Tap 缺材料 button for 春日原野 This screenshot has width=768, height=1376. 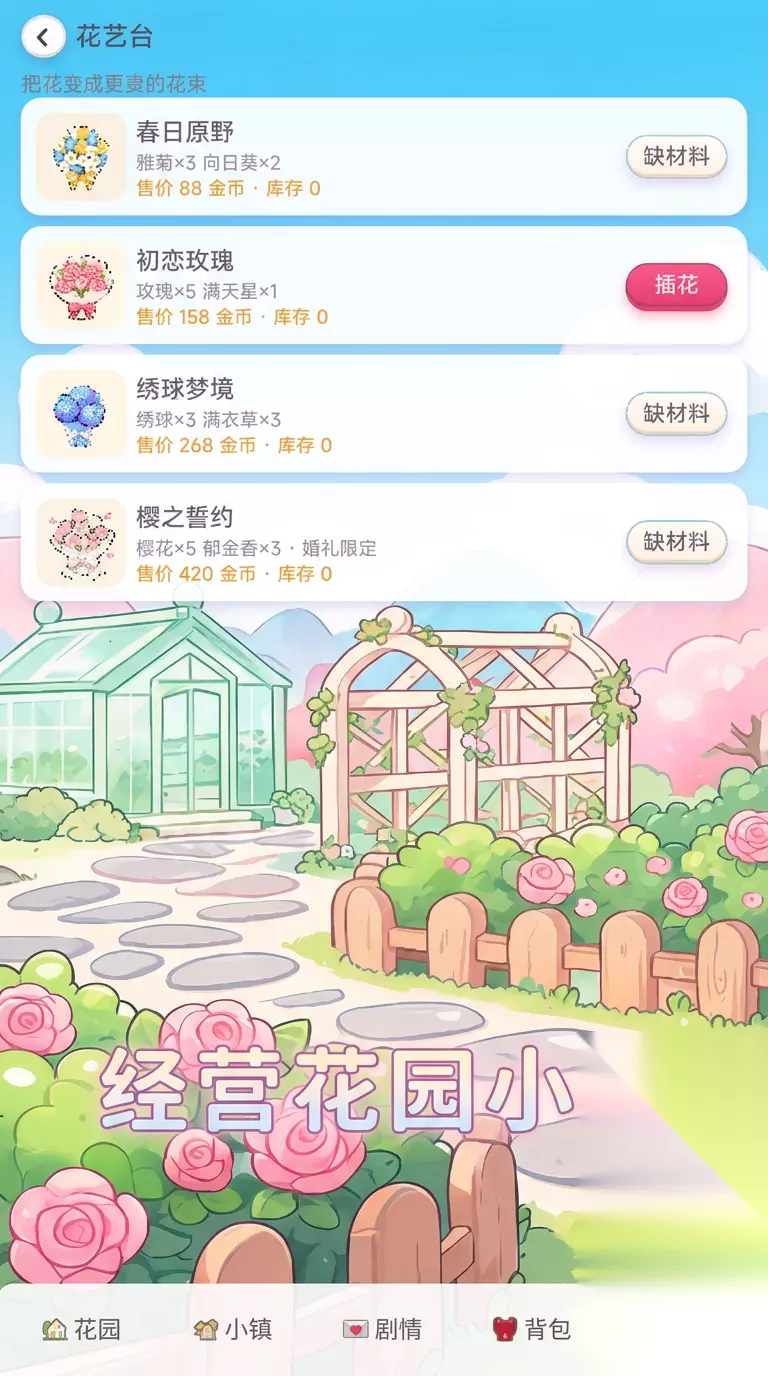(x=676, y=157)
